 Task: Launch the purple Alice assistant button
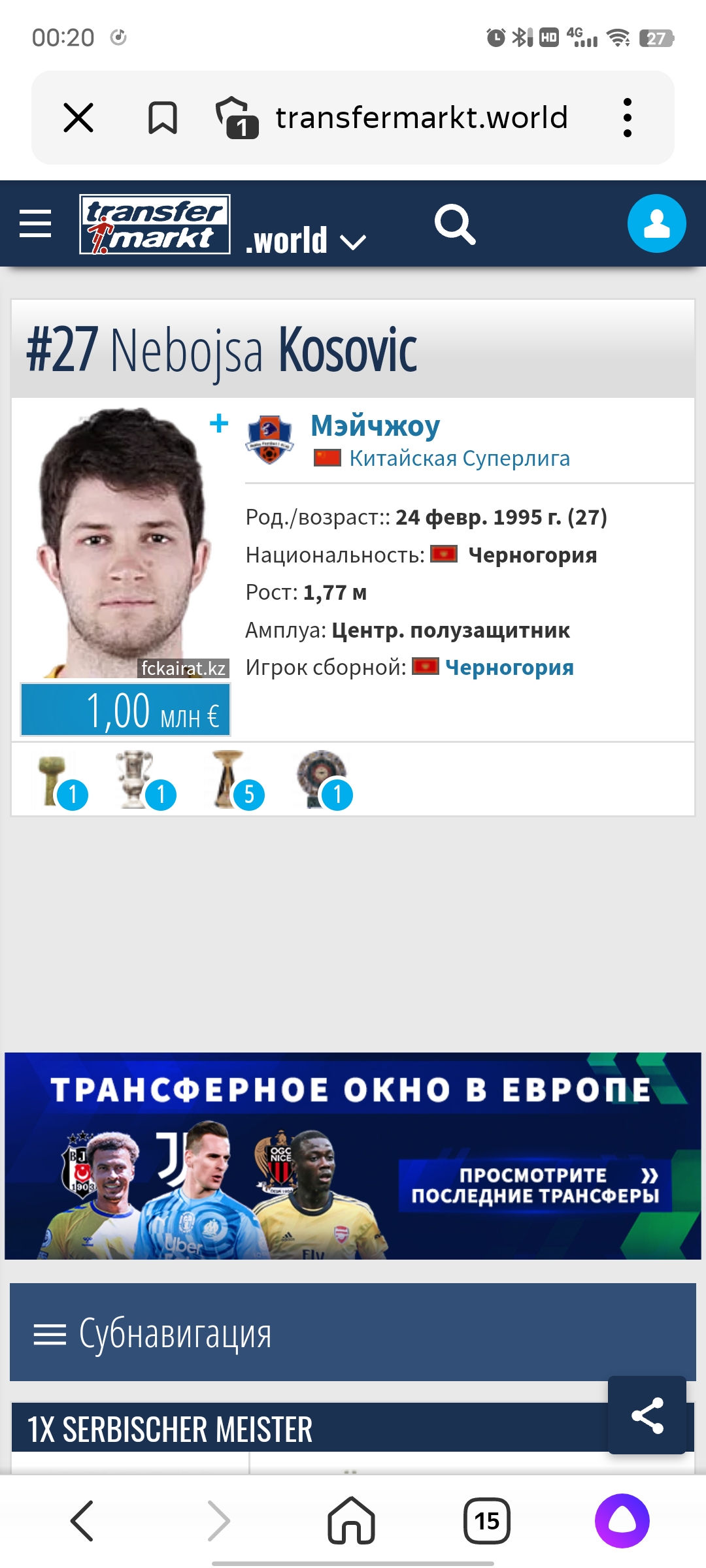coord(622,1521)
